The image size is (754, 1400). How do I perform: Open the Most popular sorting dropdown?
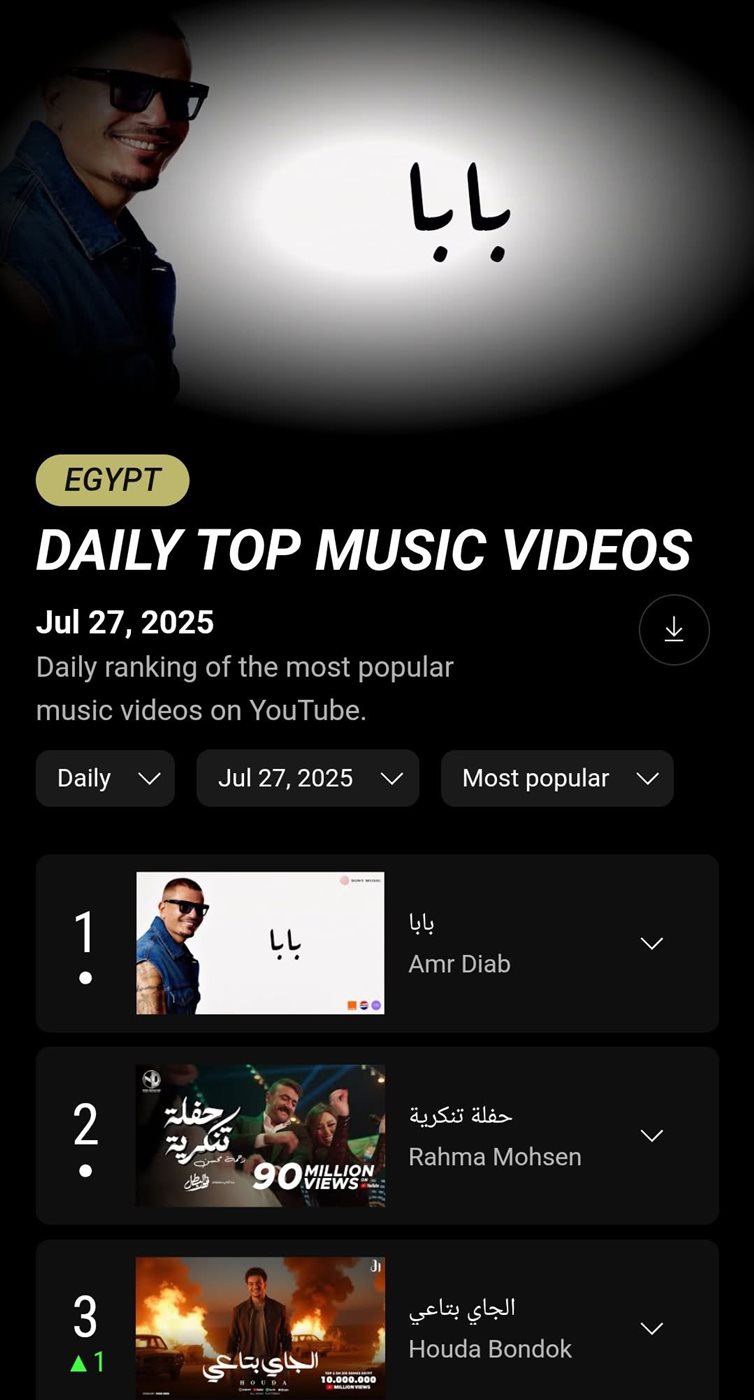point(557,778)
